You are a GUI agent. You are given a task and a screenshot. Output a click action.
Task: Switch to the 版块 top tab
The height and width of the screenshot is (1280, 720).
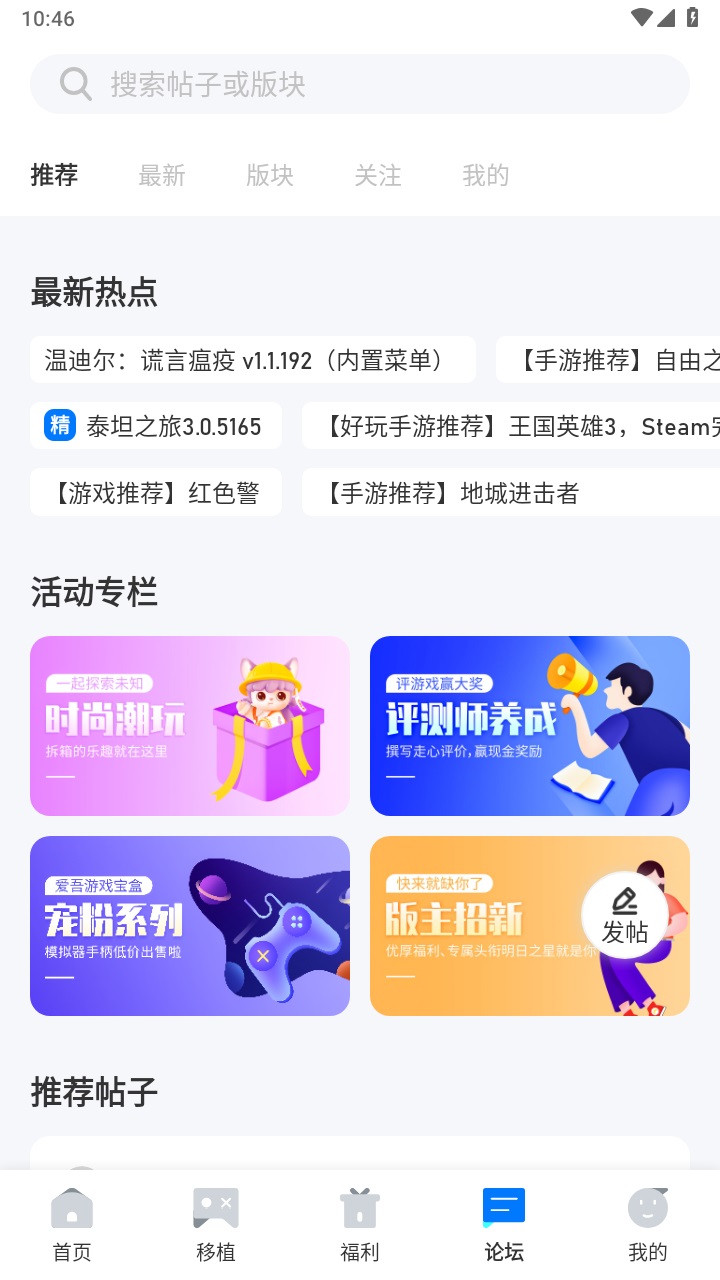270,176
